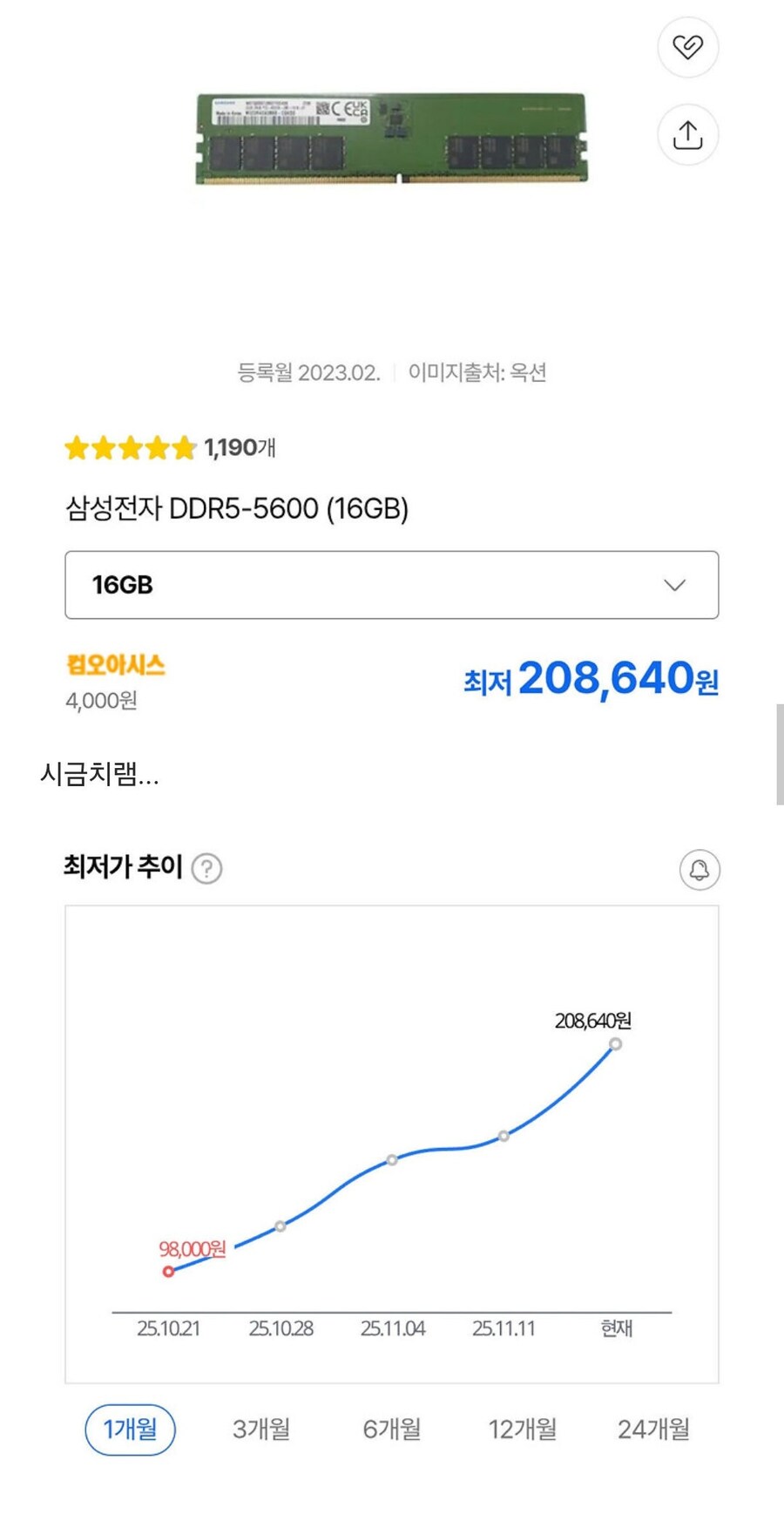Screen dimensions: 784x1528
Task: Click the Samsung RAM module product image
Action: [x=392, y=139]
